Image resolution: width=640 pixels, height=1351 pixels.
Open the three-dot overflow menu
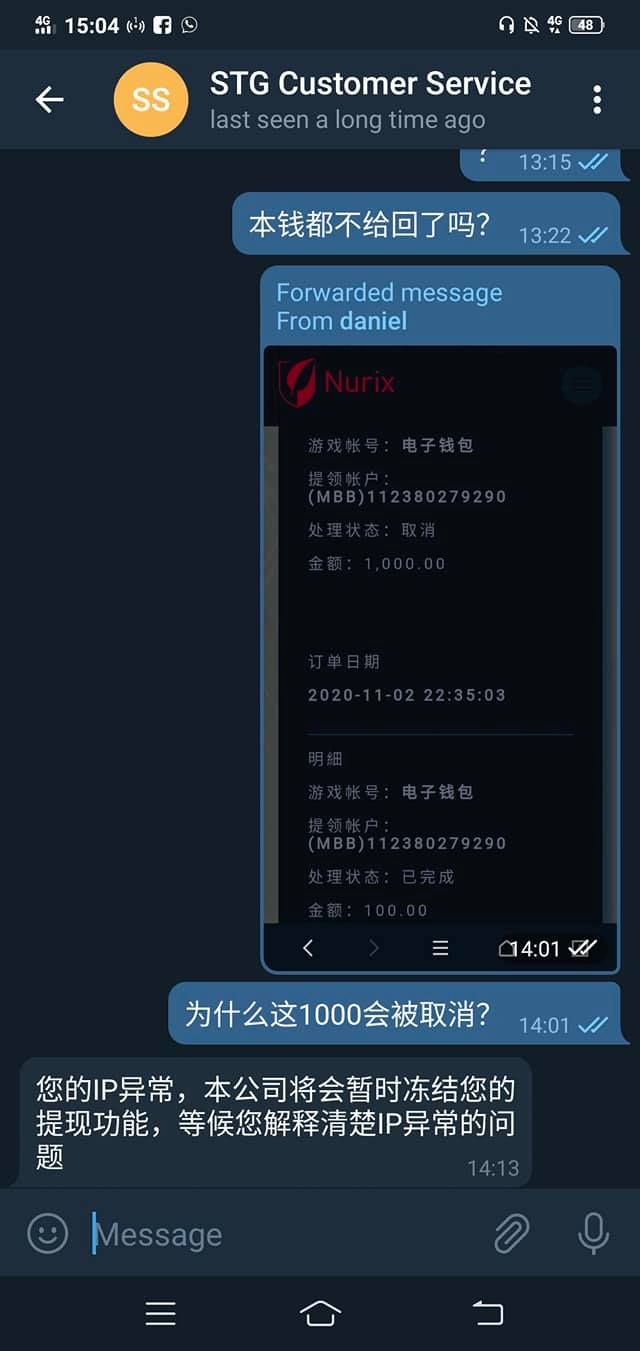597,99
